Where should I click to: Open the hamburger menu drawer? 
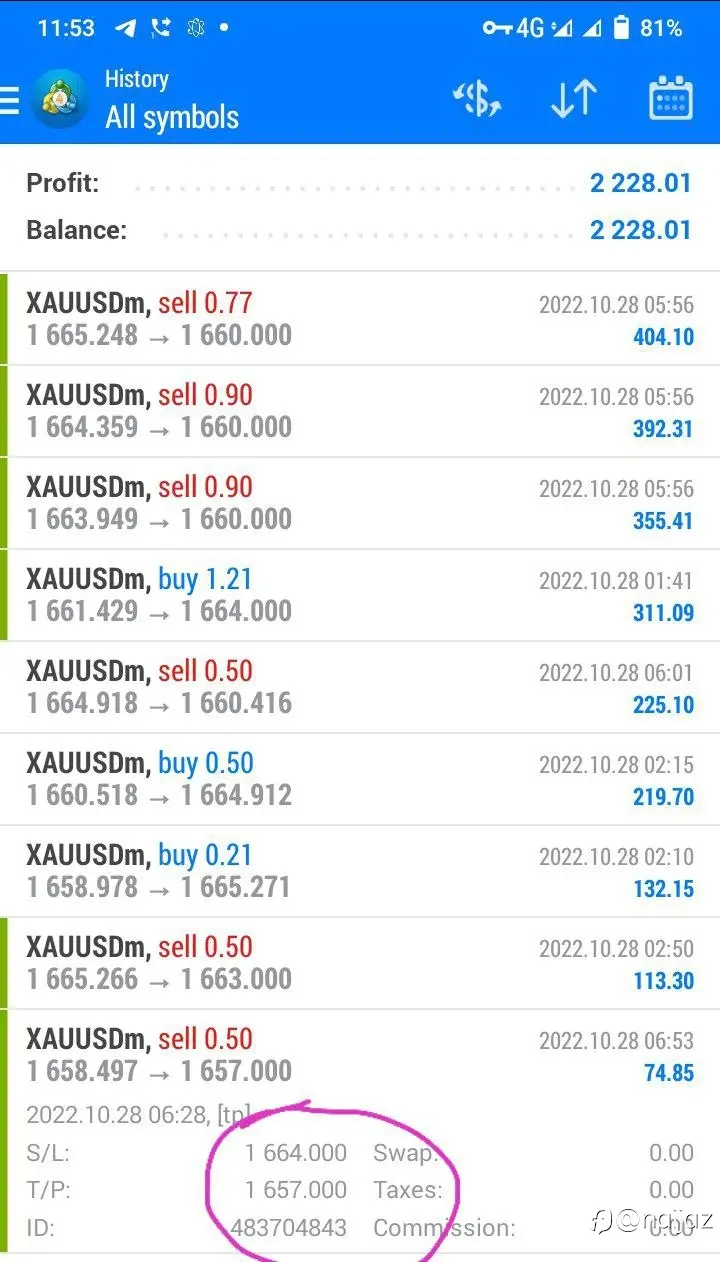pos(9,100)
